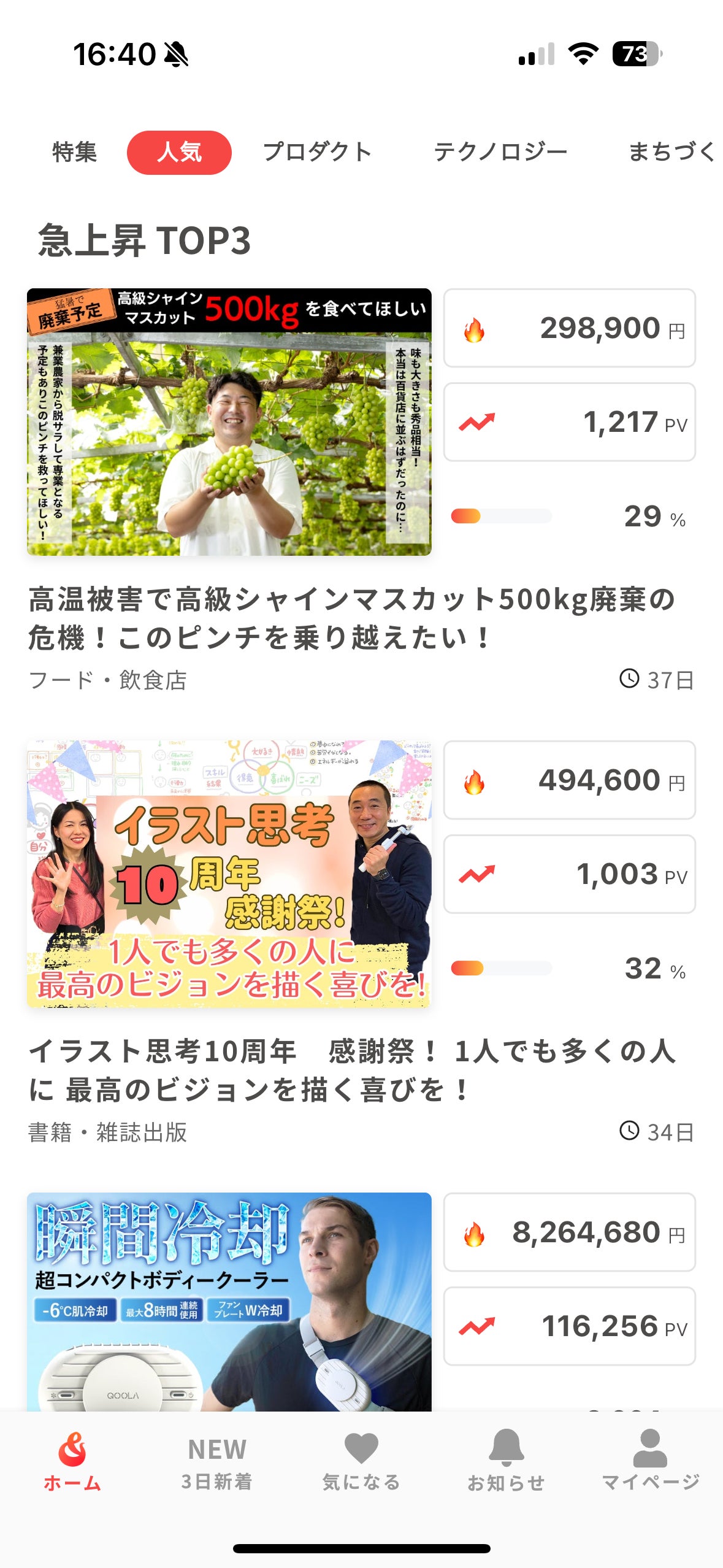Switch to the テクノロジー tab
The width and height of the screenshot is (723, 1568).
pyautogui.click(x=500, y=152)
